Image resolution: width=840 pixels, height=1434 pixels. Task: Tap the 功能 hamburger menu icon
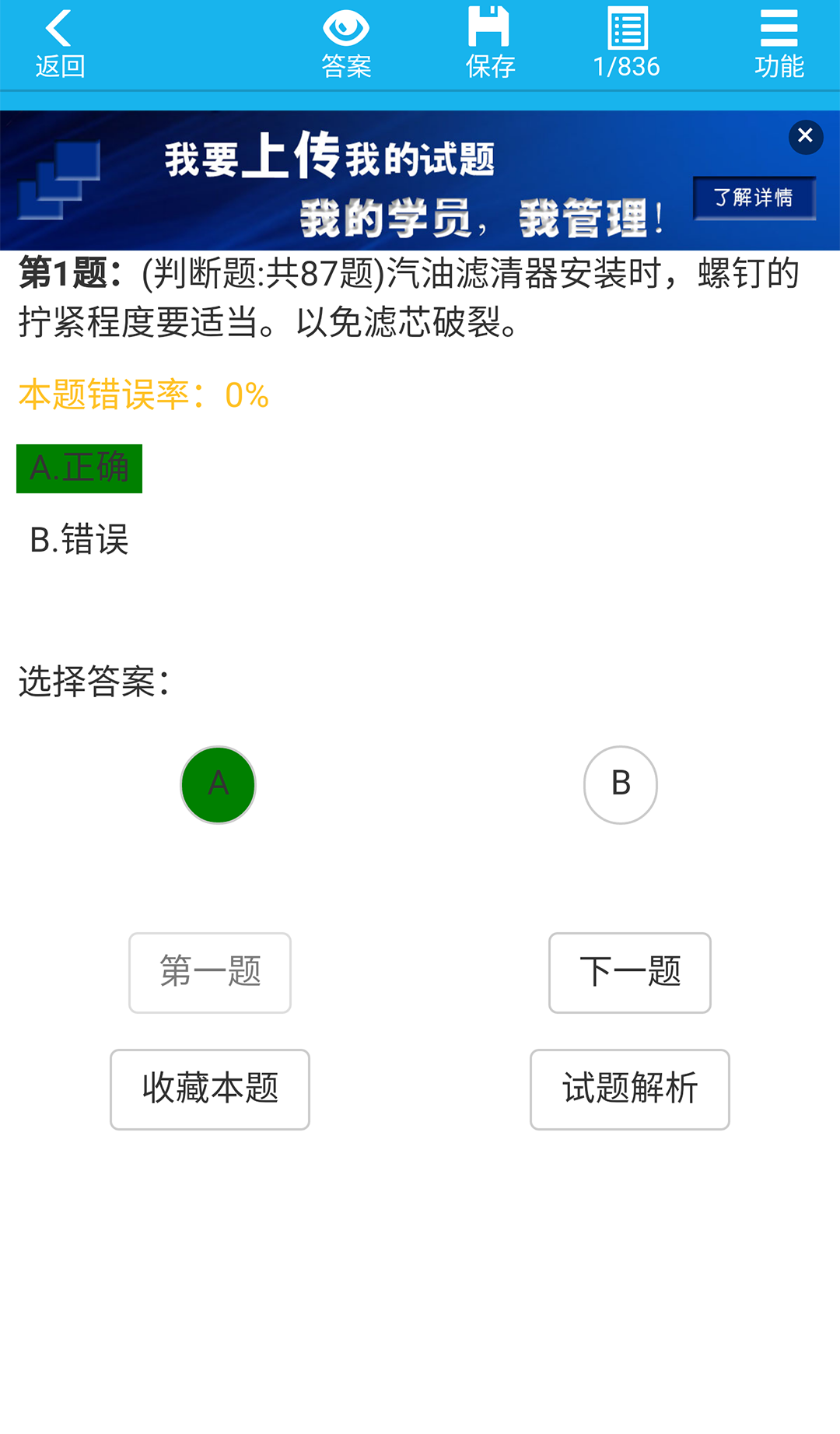pyautogui.click(x=778, y=30)
